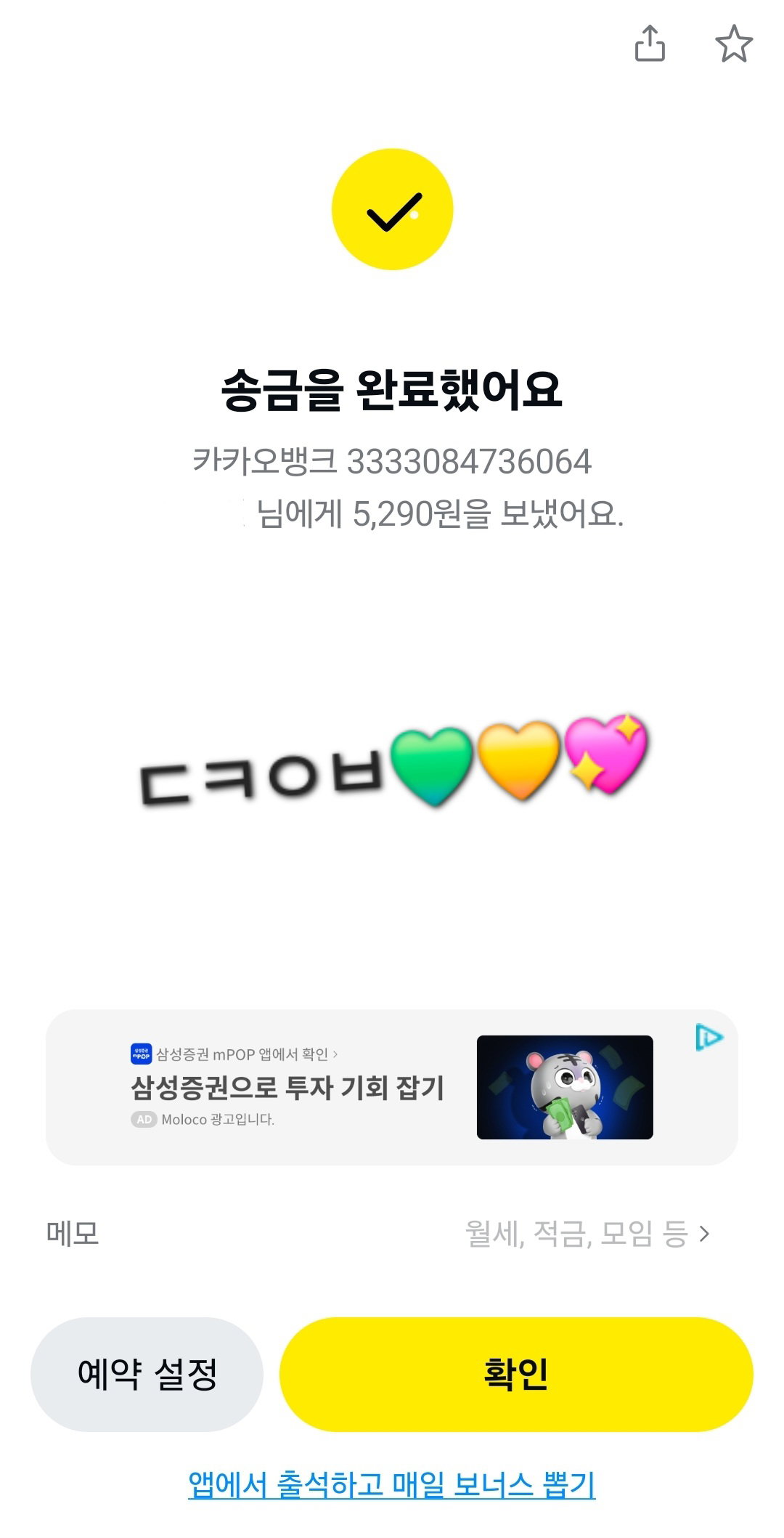Viewport: 784px width, 1538px height.
Task: Open the 앱에서 출석하고 매일 보너스 뽑기 link
Action: point(391,1484)
